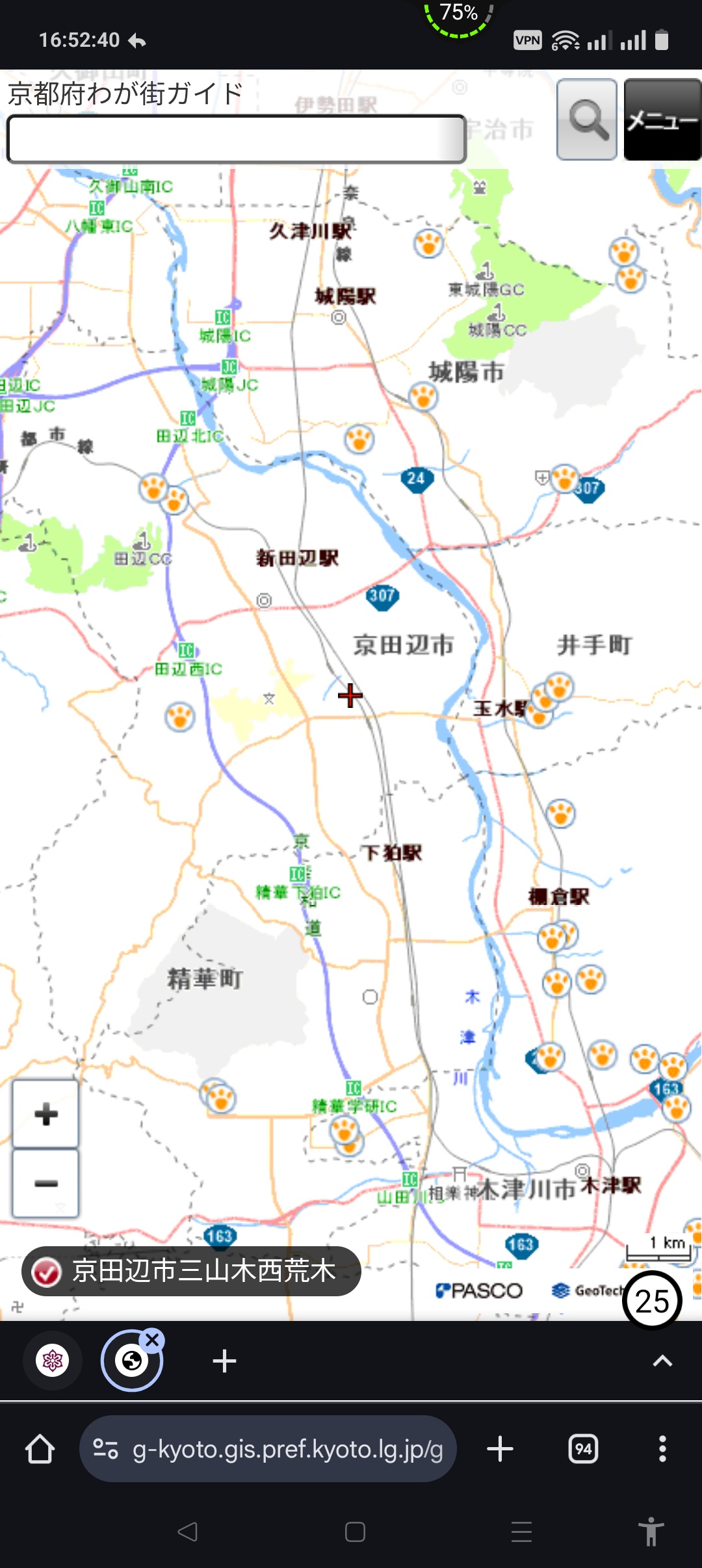Image resolution: width=702 pixels, height=1568 pixels.
Task: Add a new tab in the tab strip
Action: (224, 1361)
